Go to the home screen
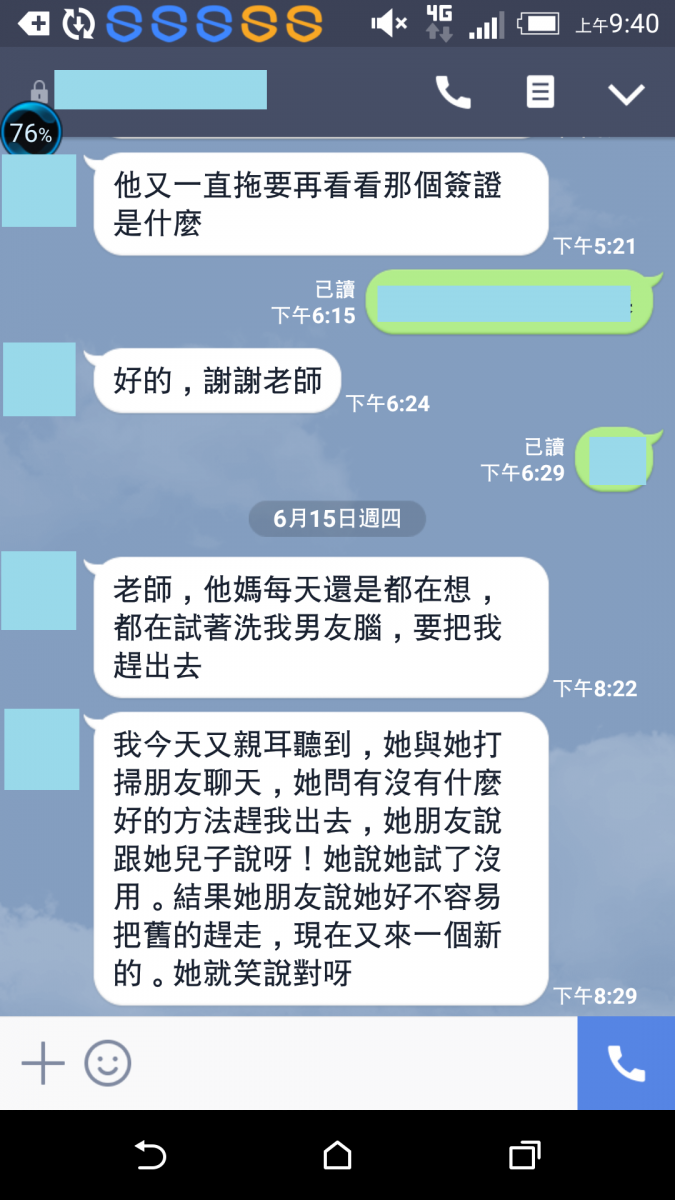Viewport: 675px width, 1200px height. pos(337,1156)
